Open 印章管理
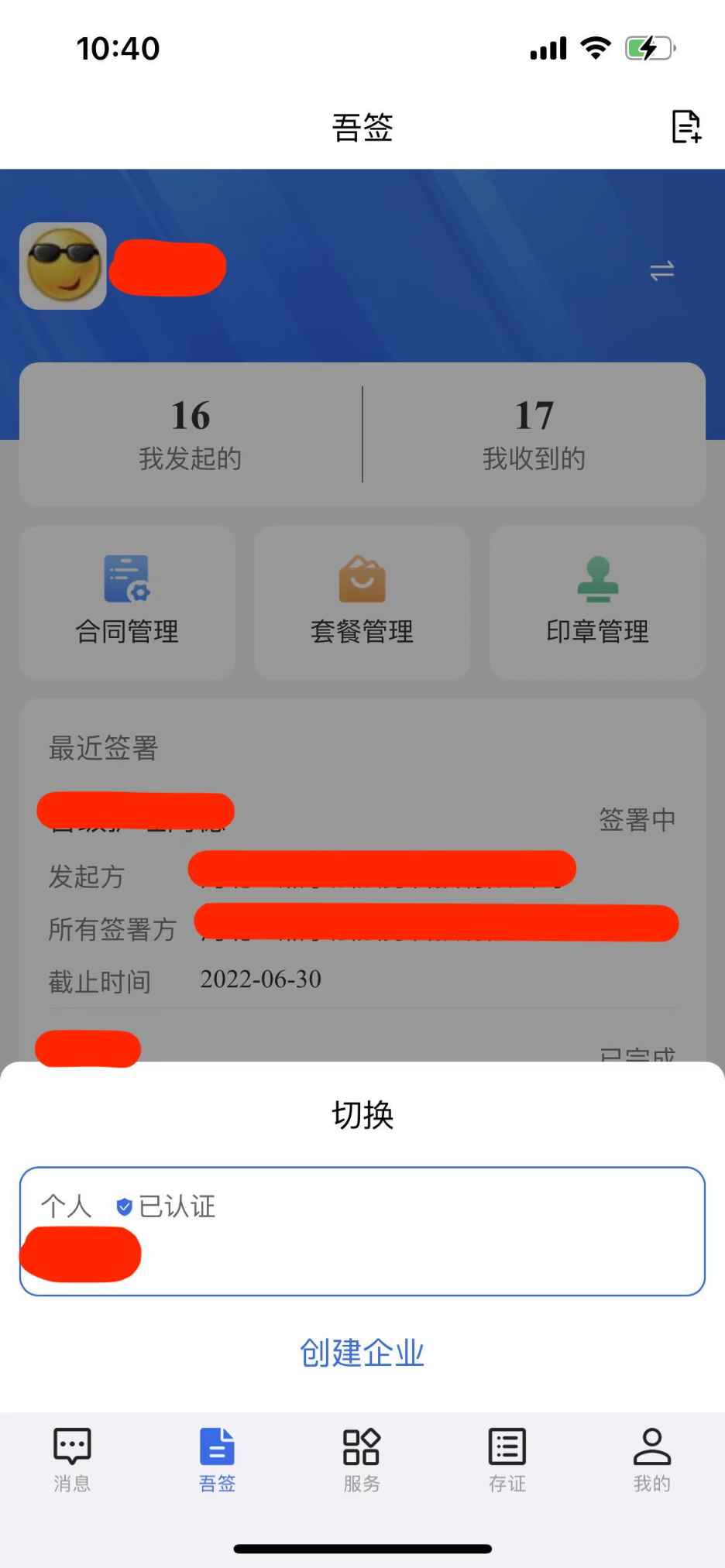This screenshot has width=725, height=1568. point(597,602)
